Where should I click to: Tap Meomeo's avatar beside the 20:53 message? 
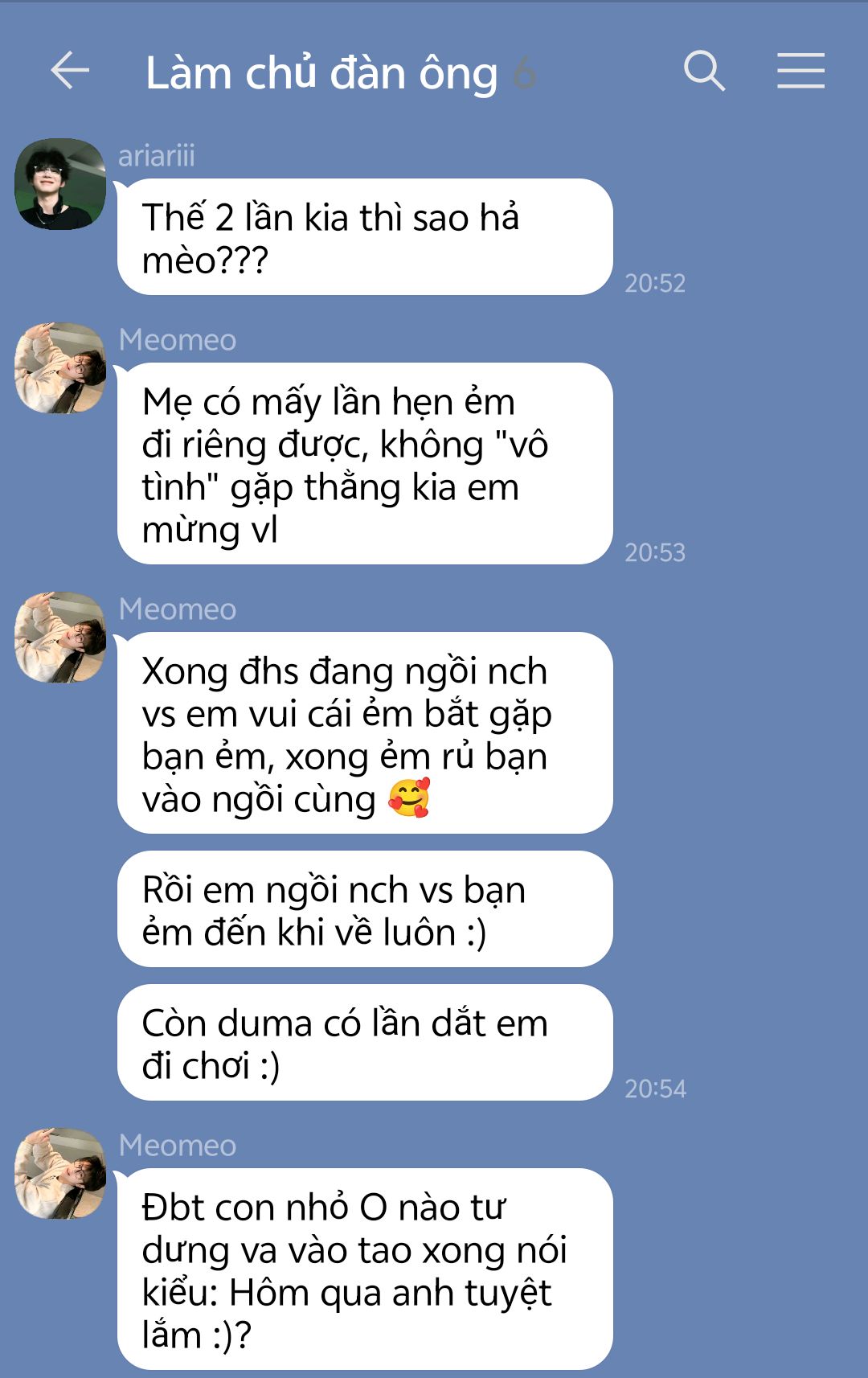point(60,368)
